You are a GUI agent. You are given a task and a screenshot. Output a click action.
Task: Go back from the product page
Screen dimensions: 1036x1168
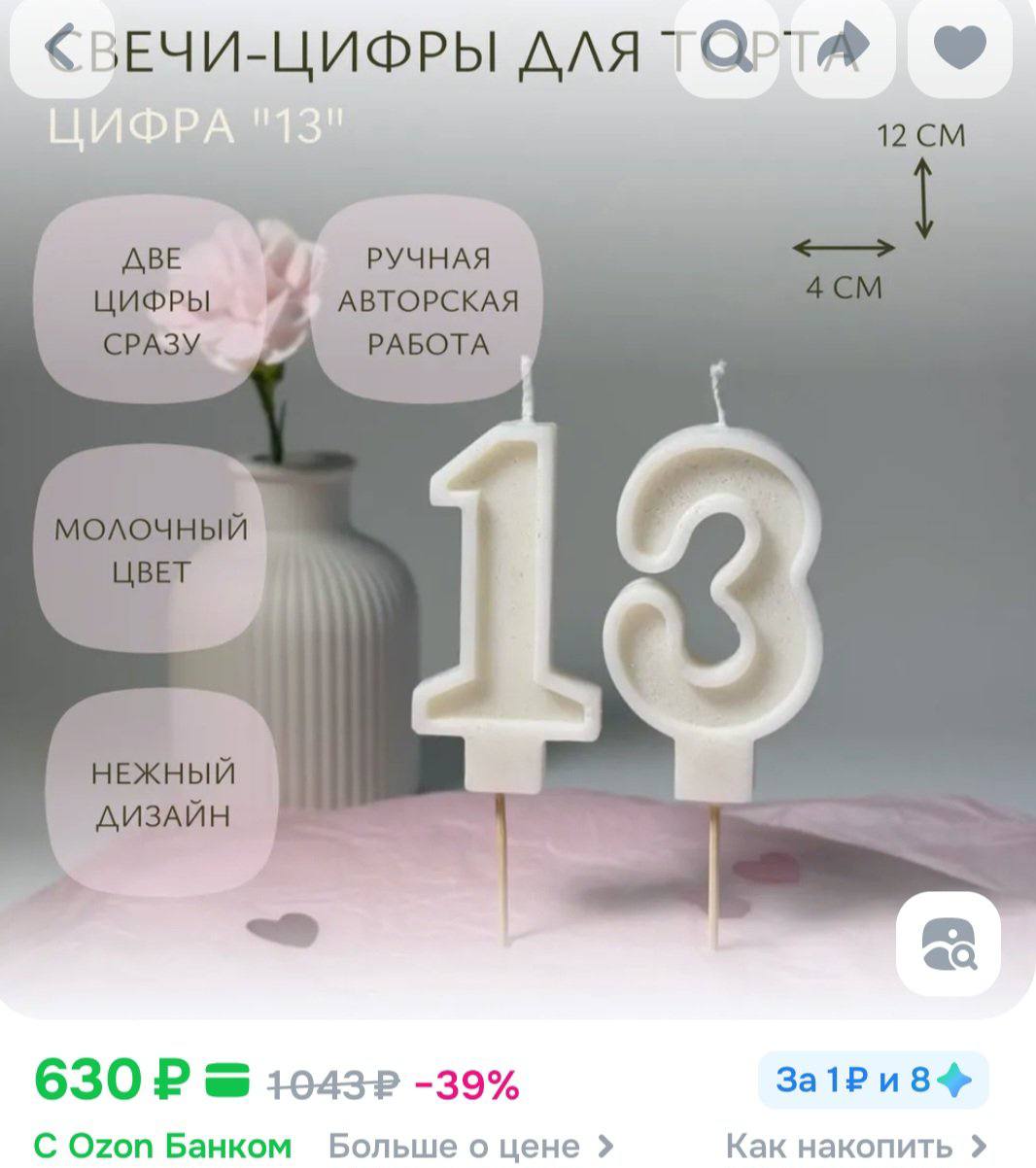[60, 49]
